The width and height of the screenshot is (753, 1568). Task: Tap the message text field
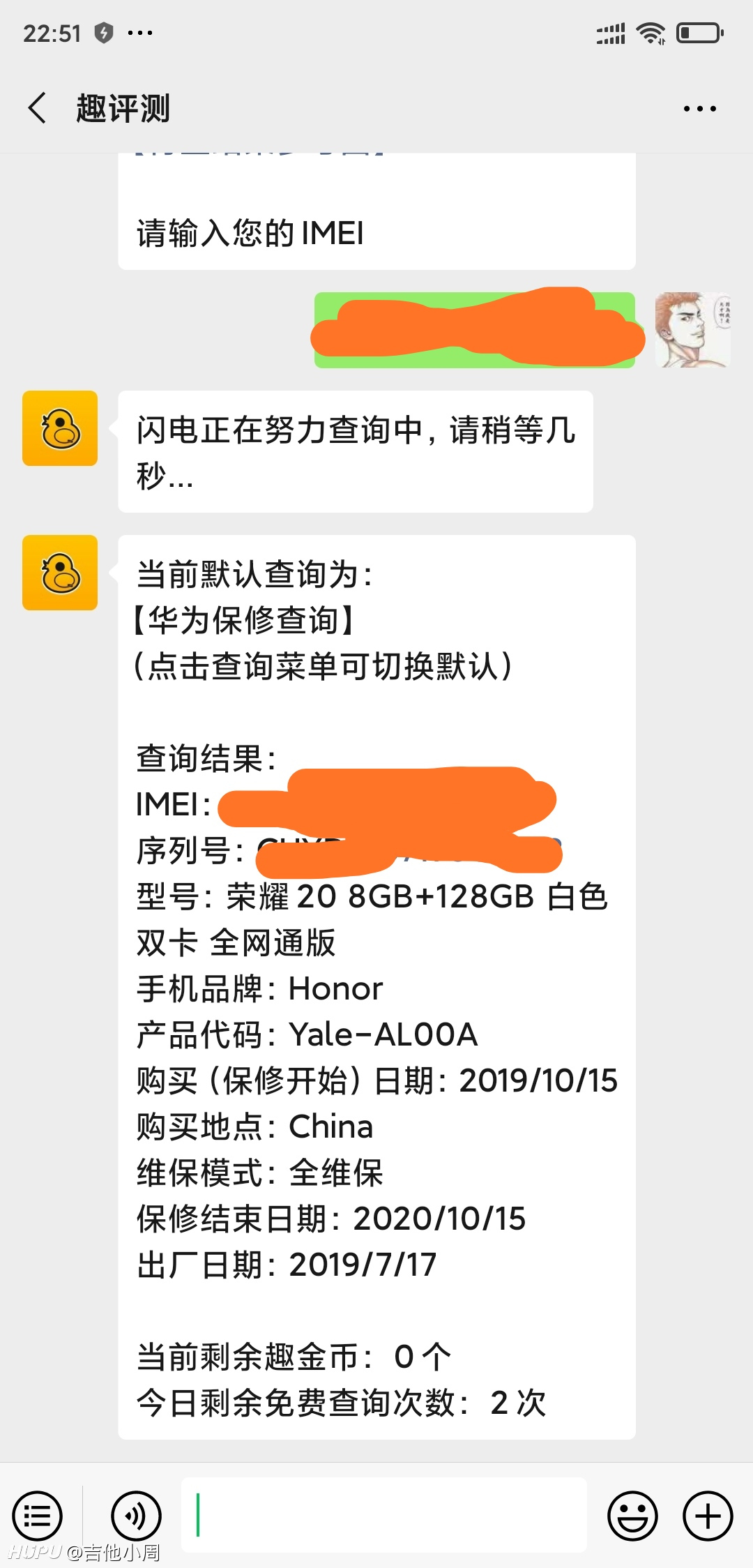[x=384, y=1515]
